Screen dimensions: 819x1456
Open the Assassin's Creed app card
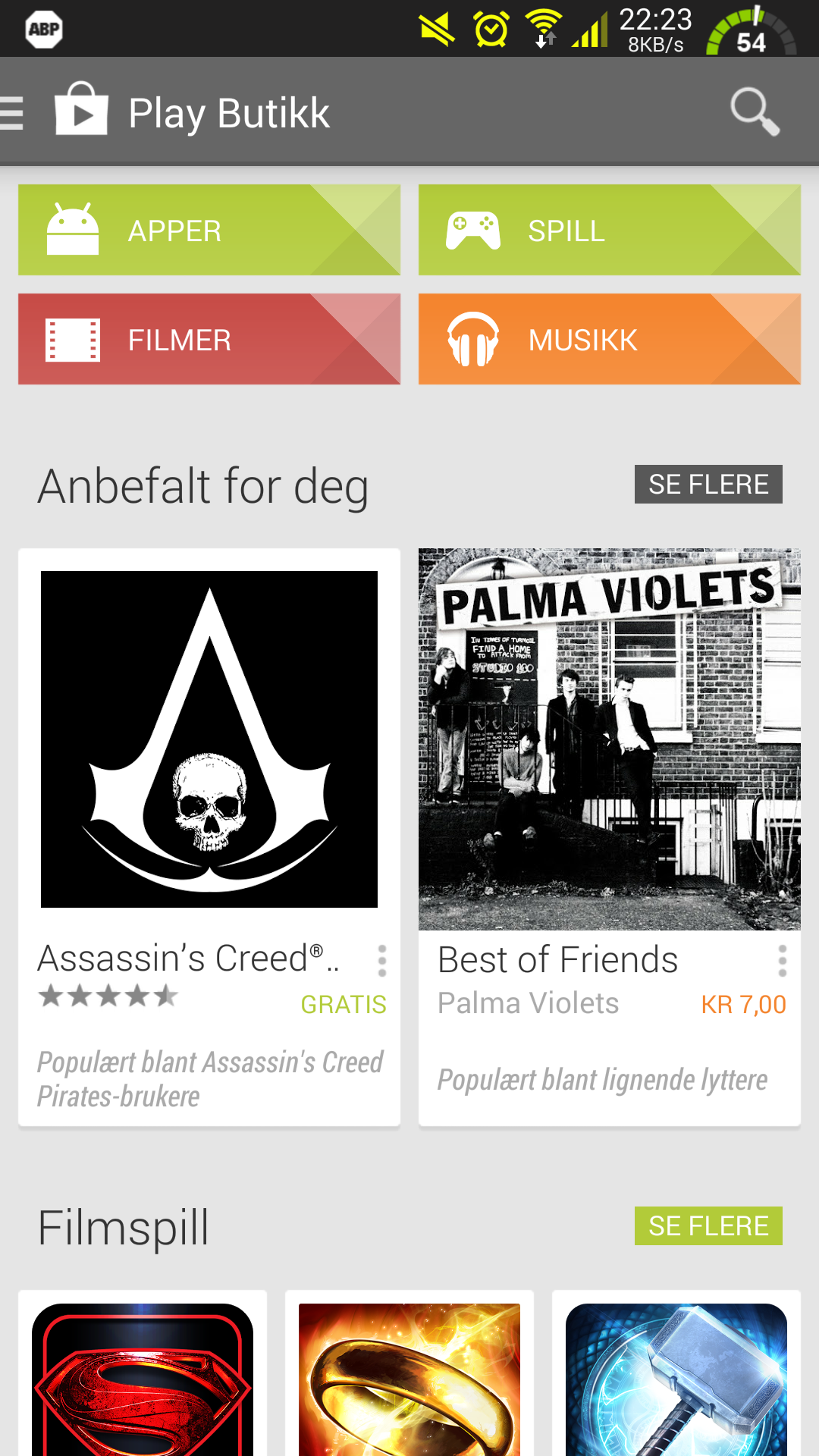(209, 837)
